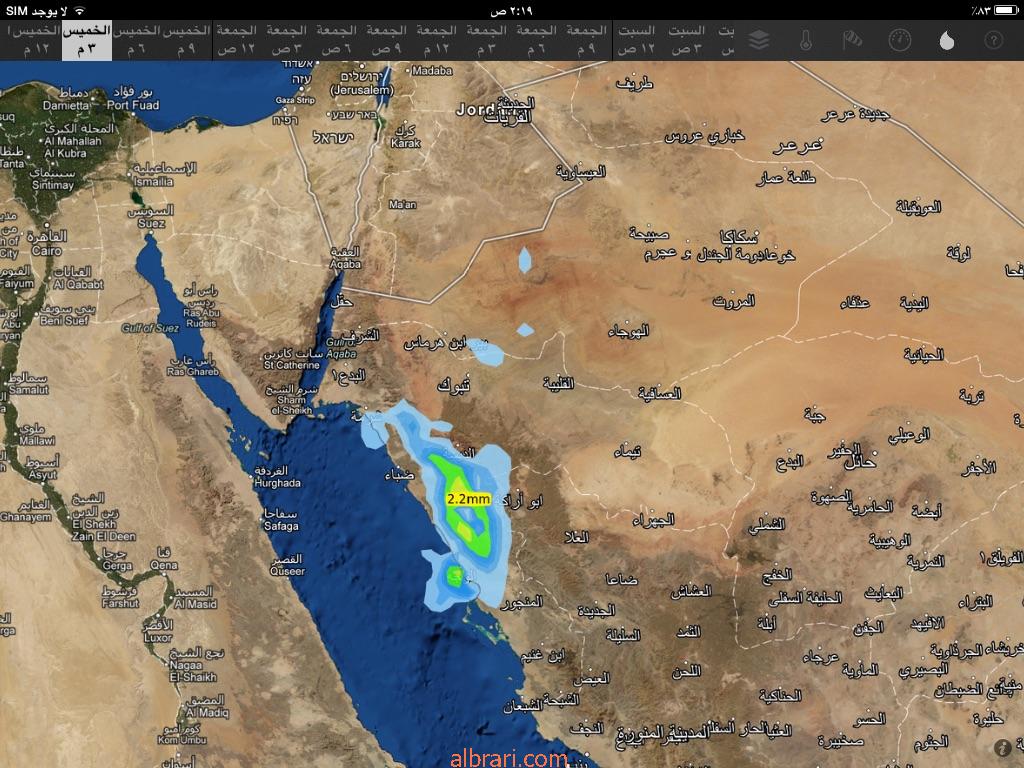Select الجمعة ٣ م time slot

pyautogui.click(x=486, y=40)
